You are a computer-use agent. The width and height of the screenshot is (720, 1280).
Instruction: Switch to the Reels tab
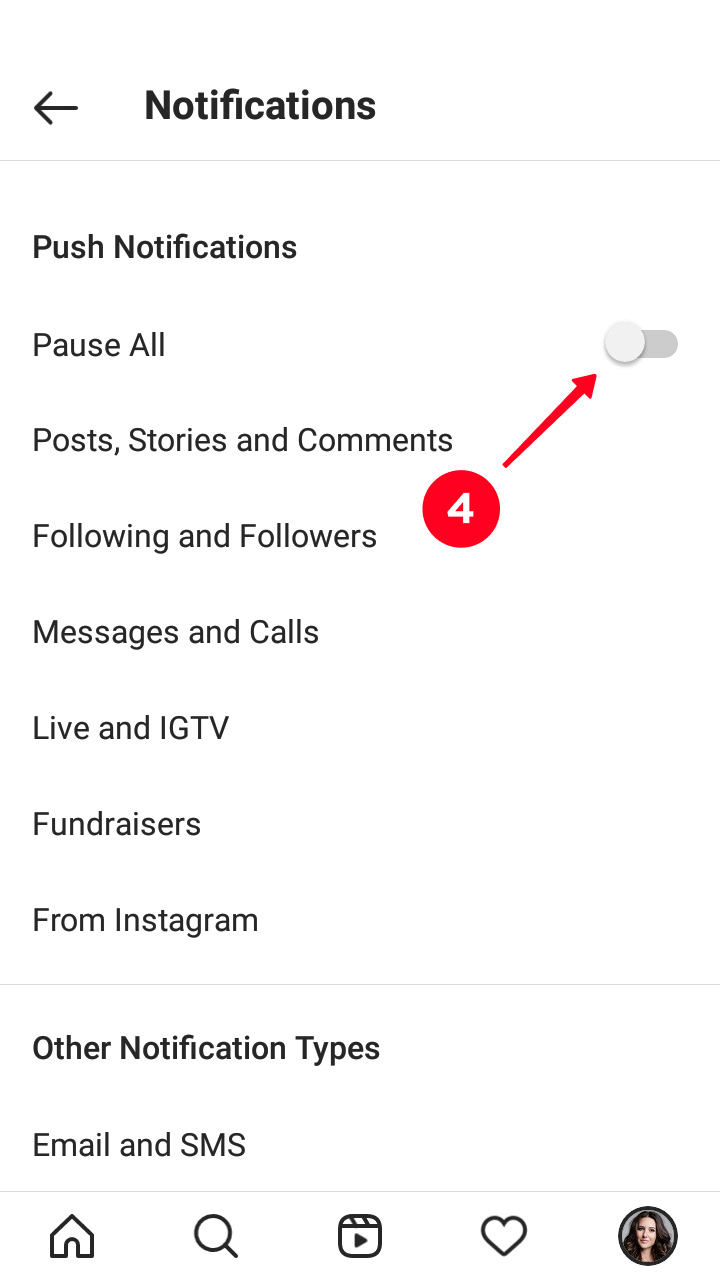coord(360,1237)
